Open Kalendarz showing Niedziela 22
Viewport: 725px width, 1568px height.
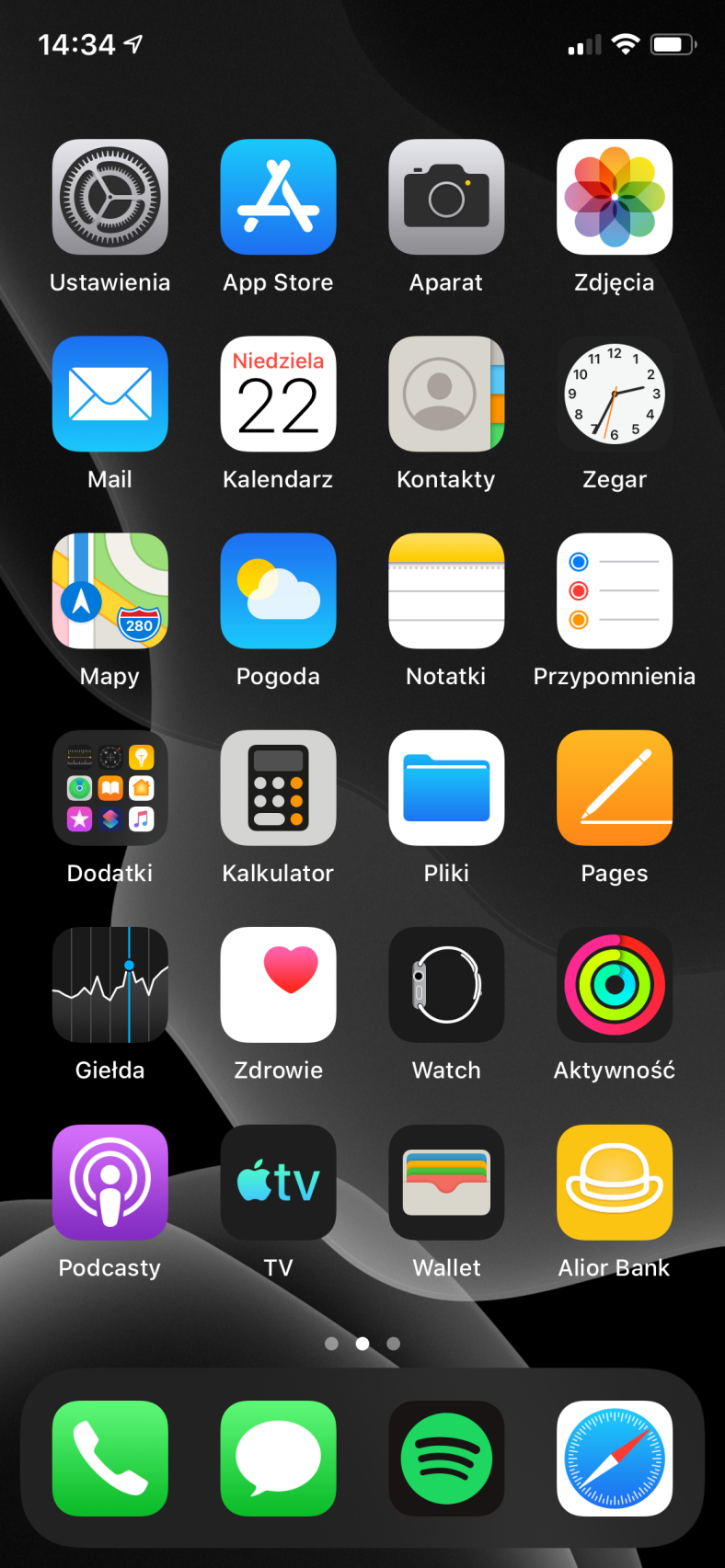(278, 394)
